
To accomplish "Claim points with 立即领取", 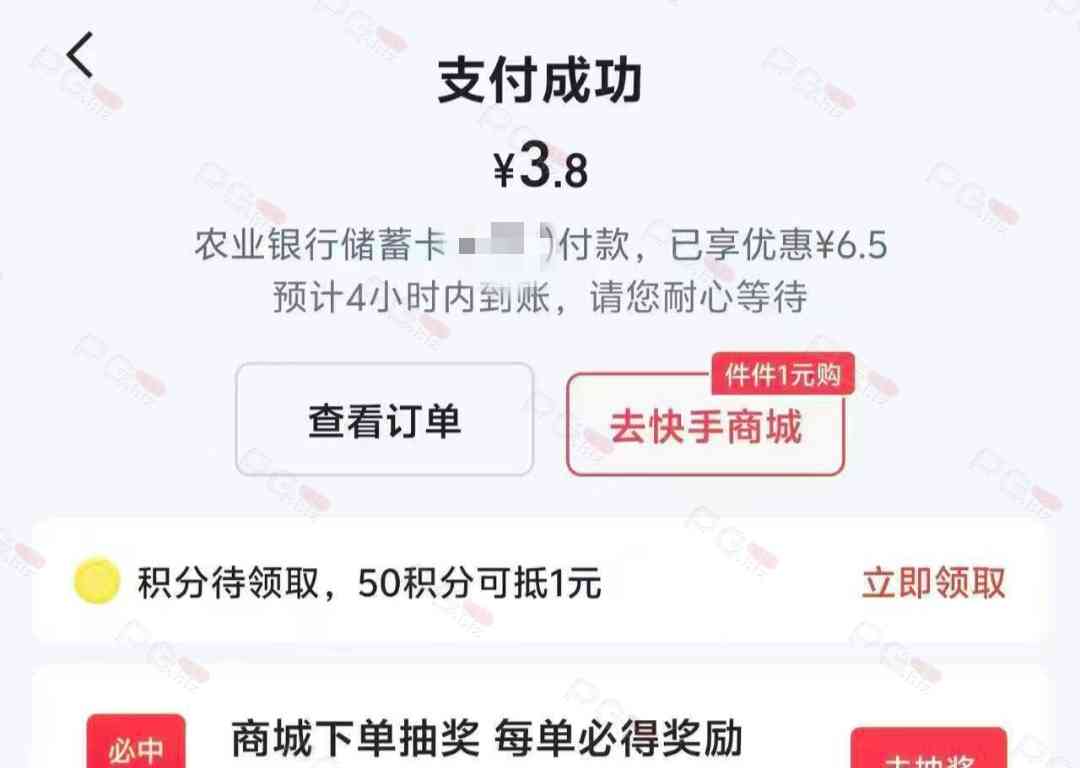I will click(x=933, y=582).
